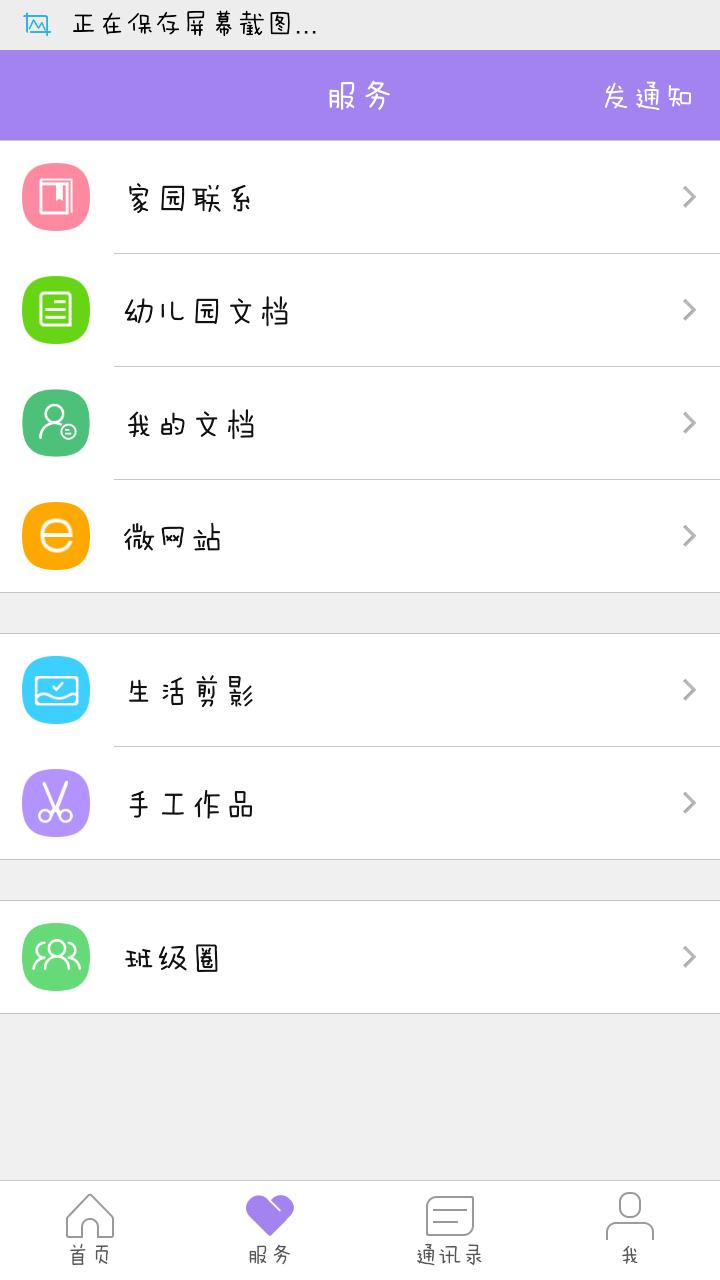The height and width of the screenshot is (1280, 720).
Task: Enter the 班级圈 class circle
Action: coord(360,957)
